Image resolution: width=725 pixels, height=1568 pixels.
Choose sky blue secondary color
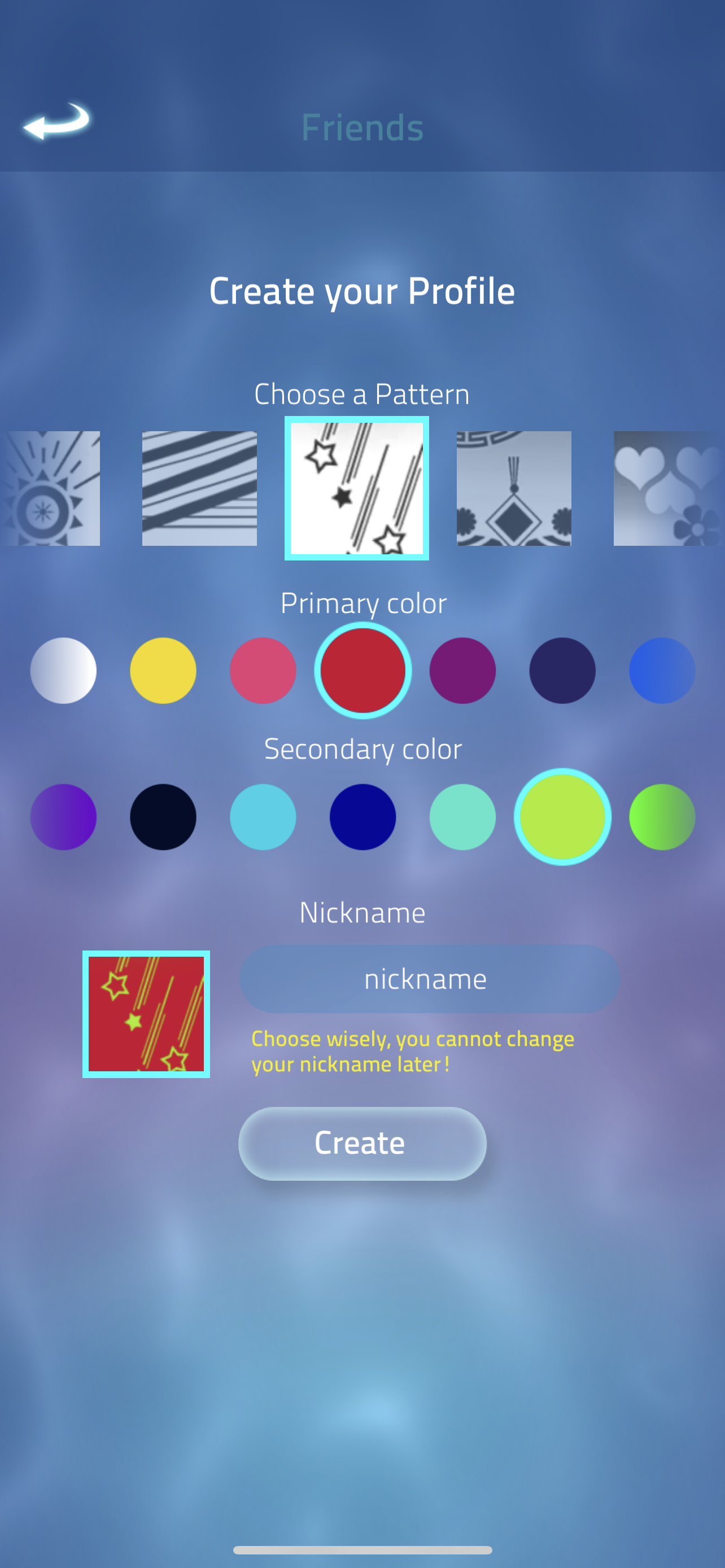[263, 816]
